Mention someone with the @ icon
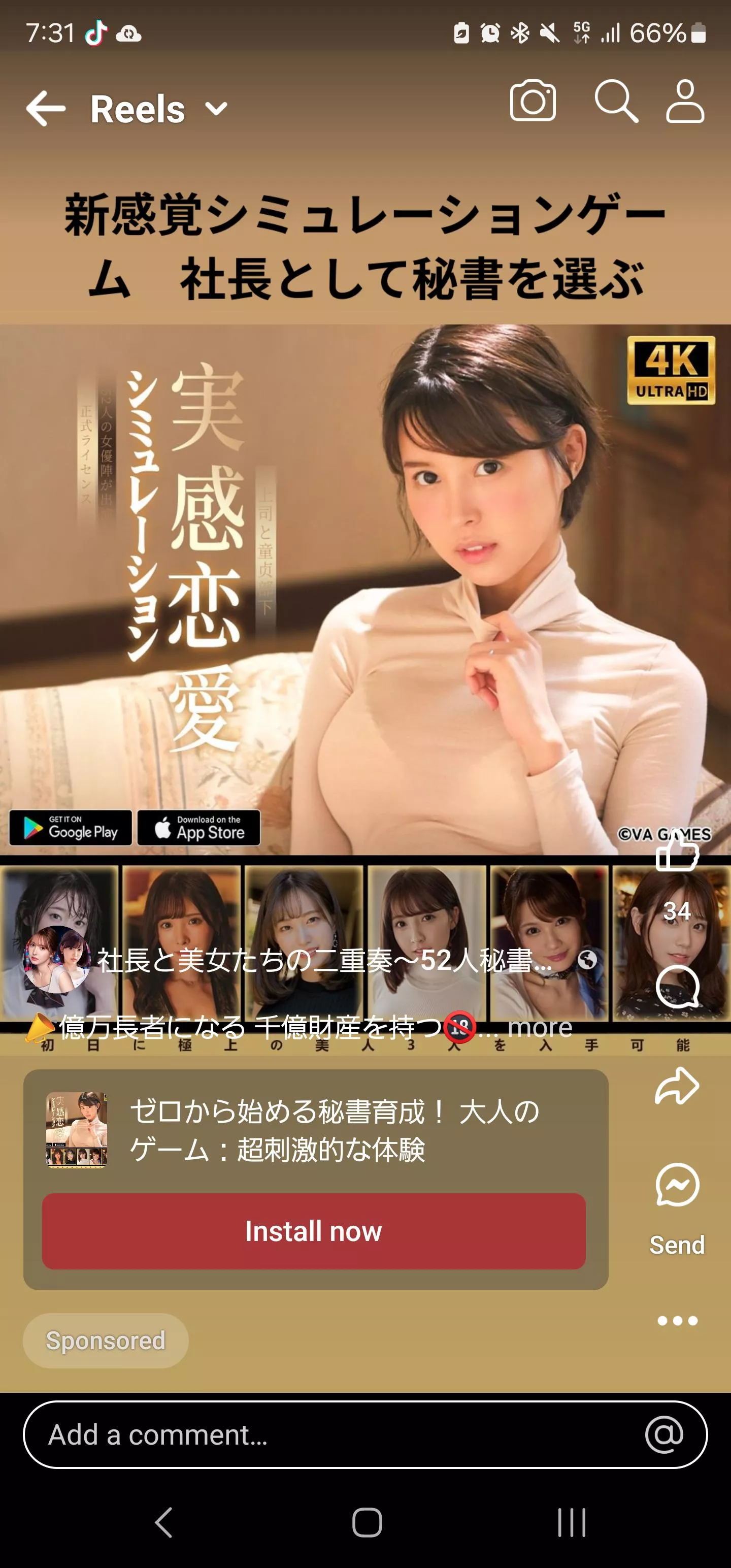 tap(664, 1434)
